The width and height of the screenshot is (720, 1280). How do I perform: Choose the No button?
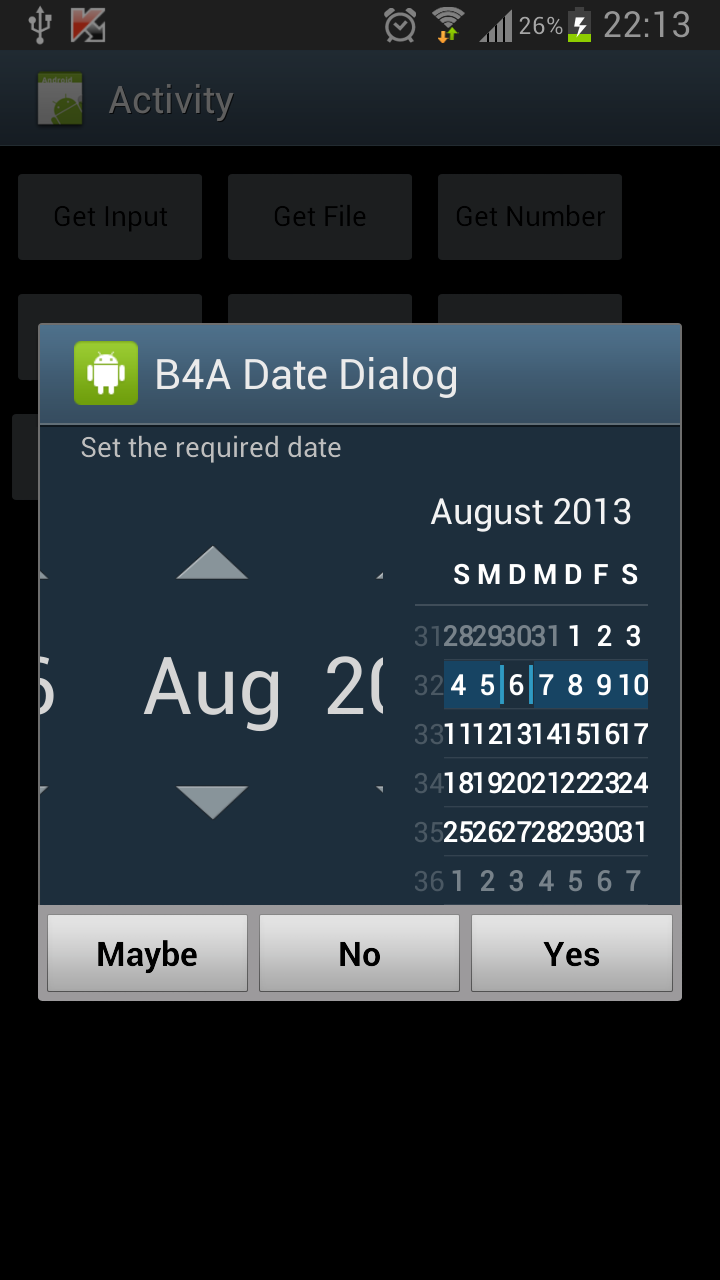point(360,953)
